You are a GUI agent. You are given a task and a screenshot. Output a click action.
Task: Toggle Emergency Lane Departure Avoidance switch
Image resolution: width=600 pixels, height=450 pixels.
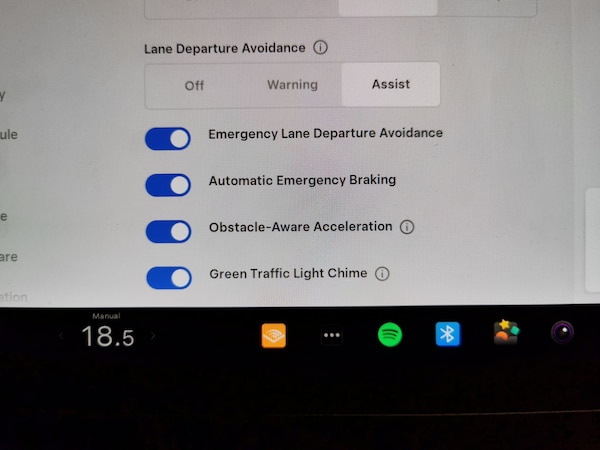pos(168,139)
